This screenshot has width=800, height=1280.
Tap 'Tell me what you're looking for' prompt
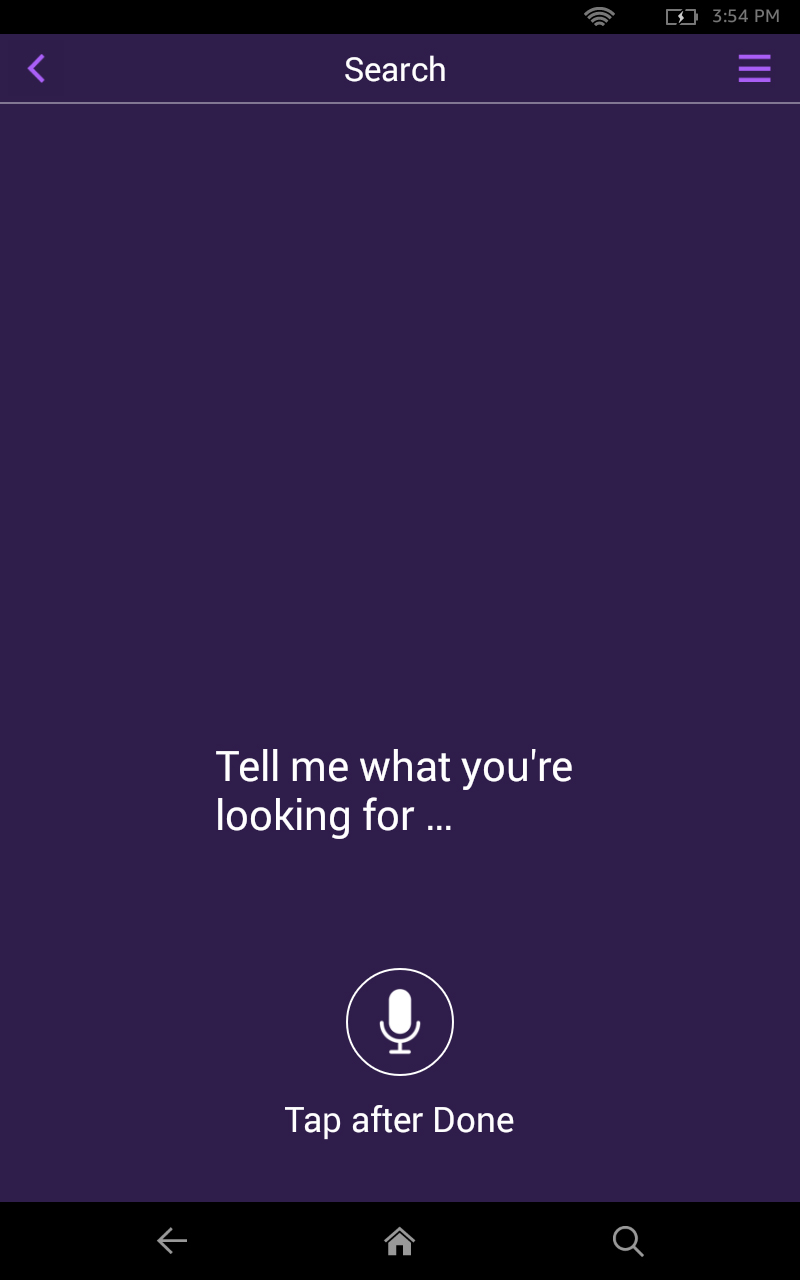tap(395, 790)
